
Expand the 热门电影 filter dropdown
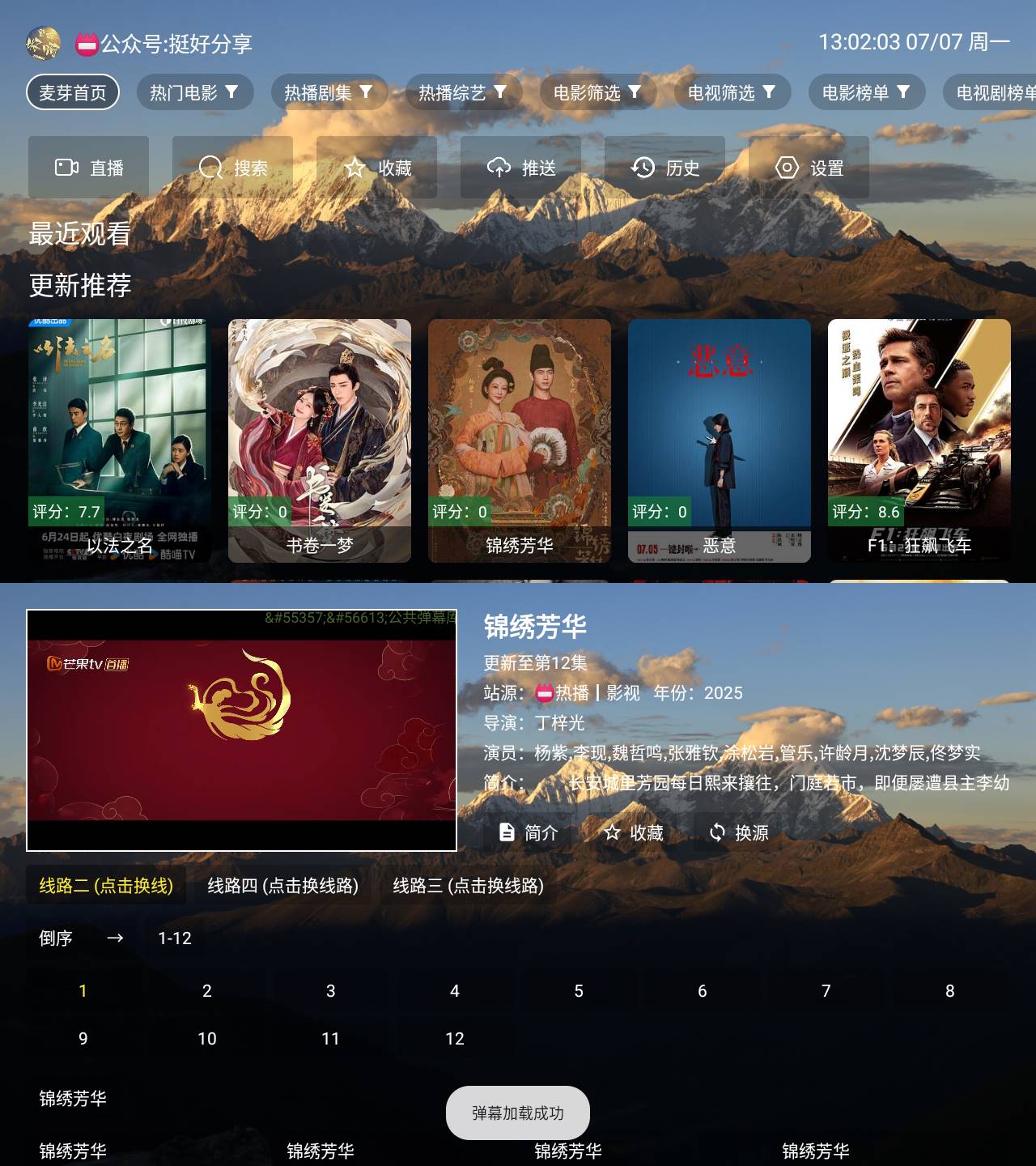point(194,91)
